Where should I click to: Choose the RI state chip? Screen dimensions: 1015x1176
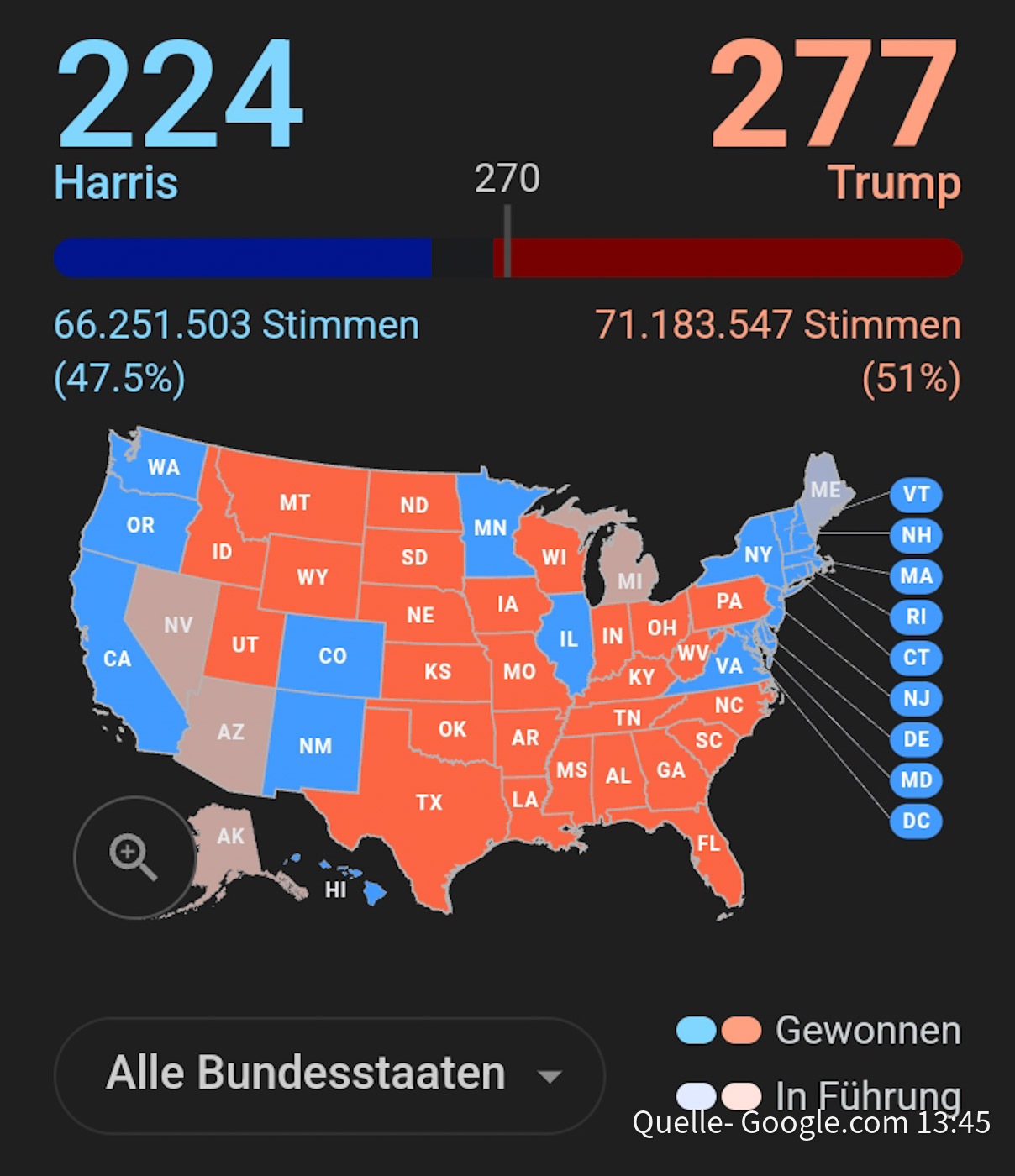pos(916,617)
